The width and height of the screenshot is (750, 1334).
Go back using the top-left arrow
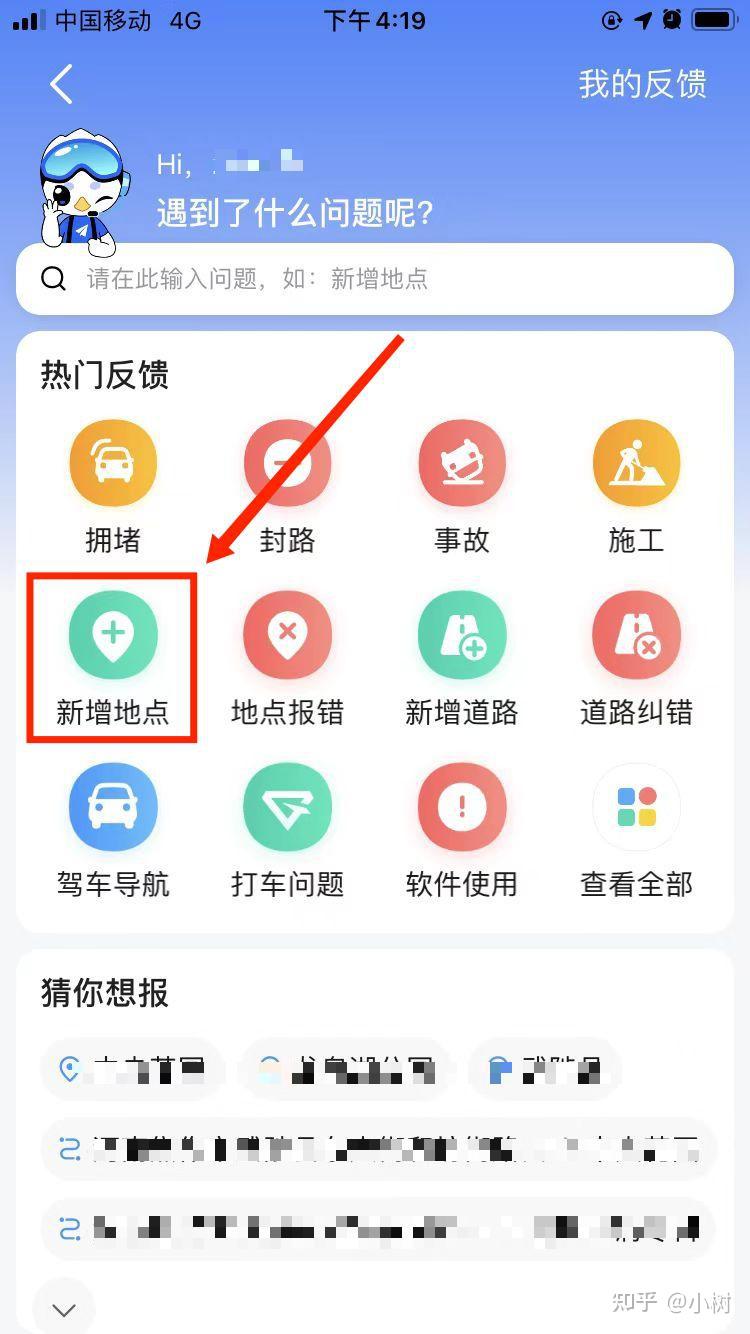point(62,85)
